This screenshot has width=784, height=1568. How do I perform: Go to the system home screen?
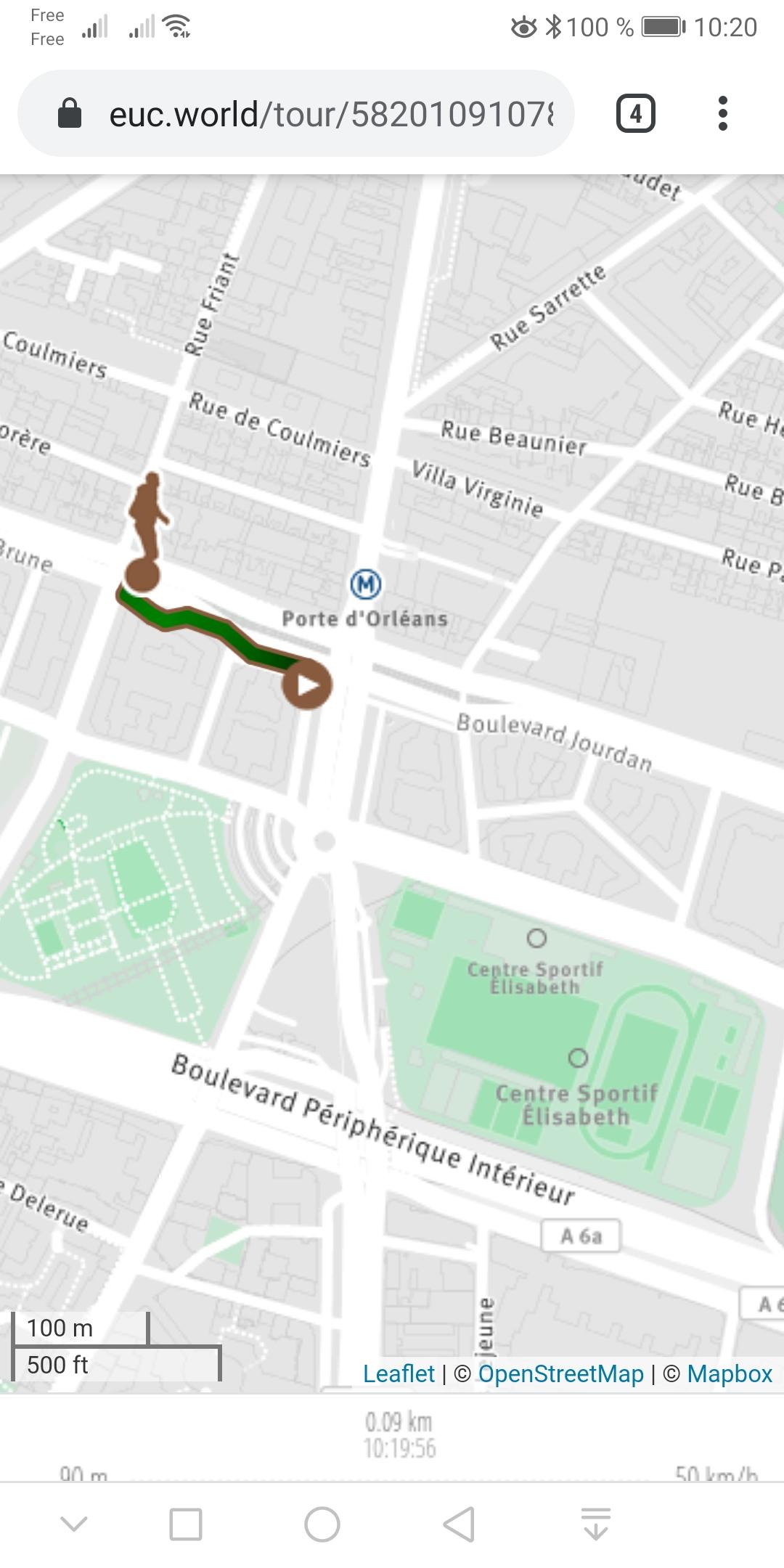coord(322,1524)
